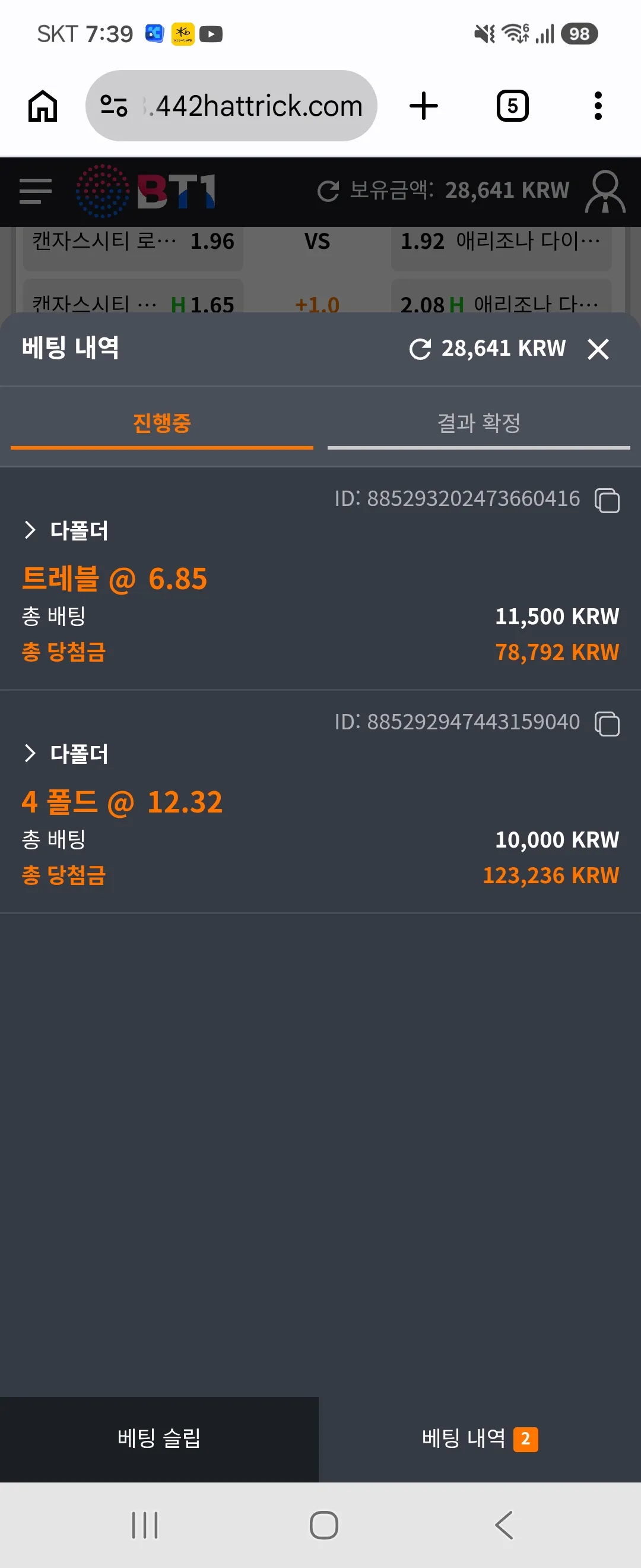Refresh the balance in the 베팅 내역 header

(x=420, y=349)
